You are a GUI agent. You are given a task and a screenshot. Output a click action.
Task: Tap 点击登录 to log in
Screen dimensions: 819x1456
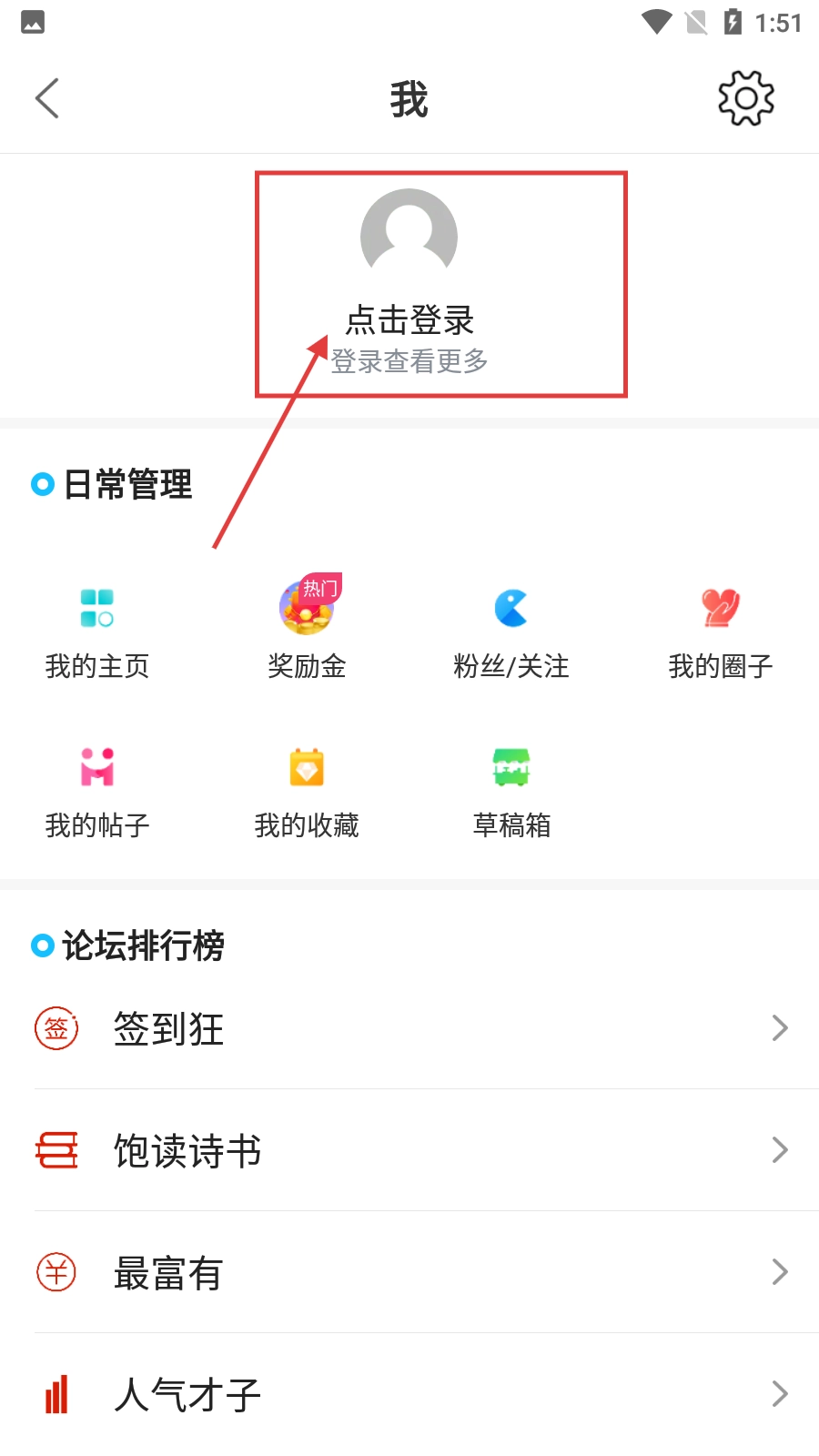click(409, 319)
